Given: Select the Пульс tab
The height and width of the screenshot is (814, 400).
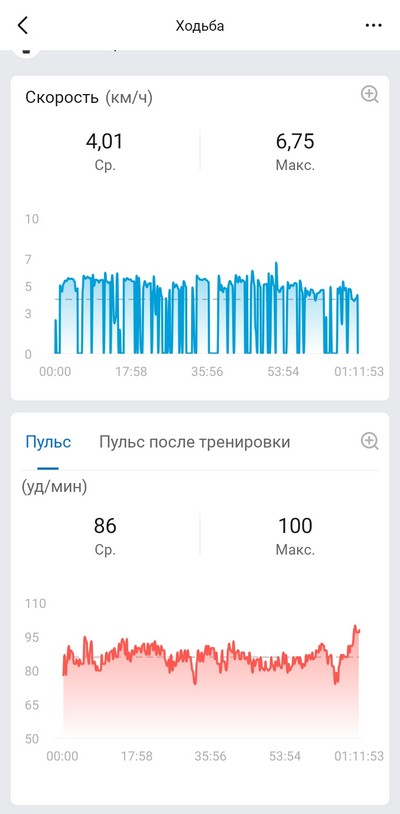Looking at the screenshot, I should (x=48, y=442).
